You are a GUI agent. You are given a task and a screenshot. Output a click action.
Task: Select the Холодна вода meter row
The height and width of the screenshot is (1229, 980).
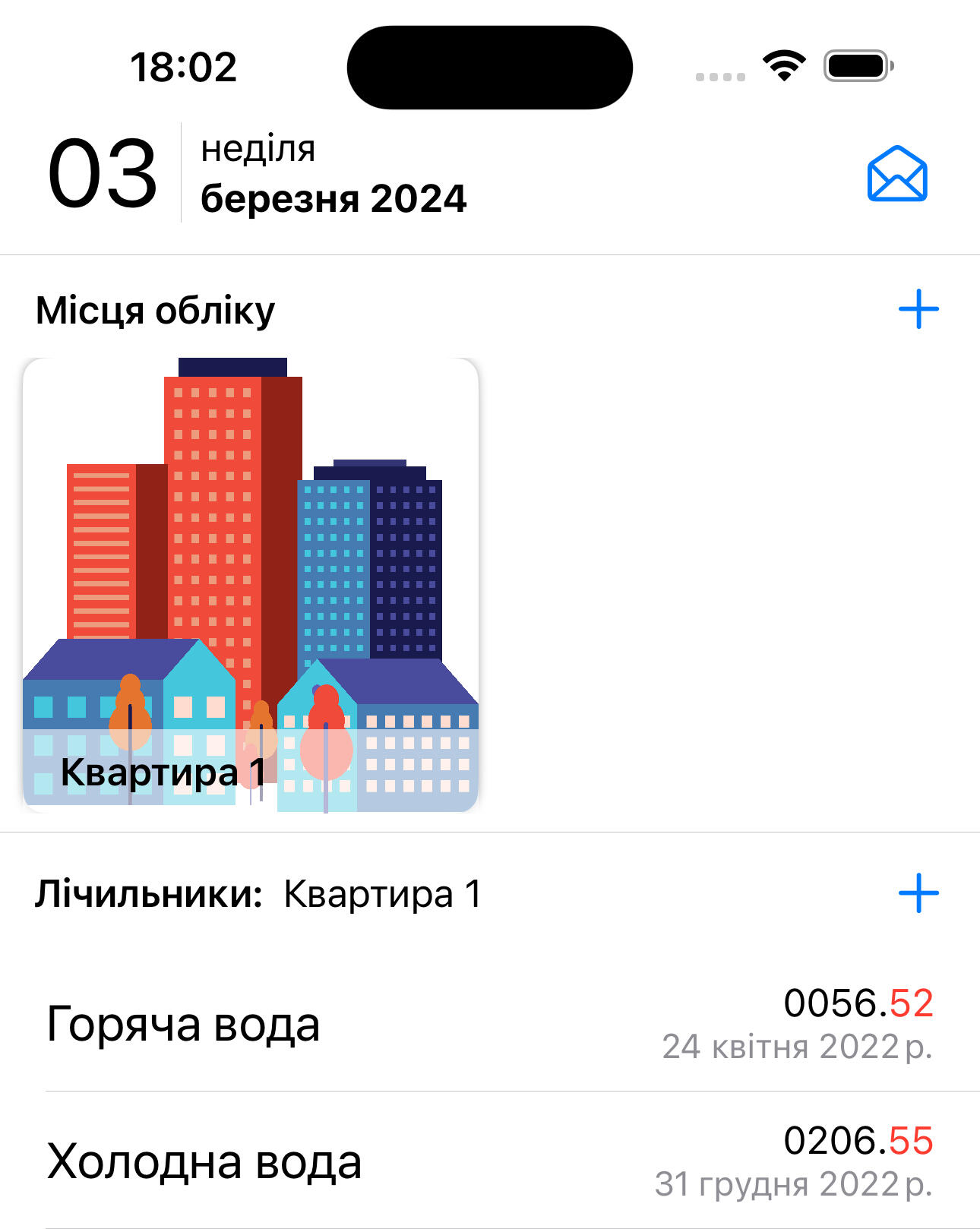point(207,1161)
